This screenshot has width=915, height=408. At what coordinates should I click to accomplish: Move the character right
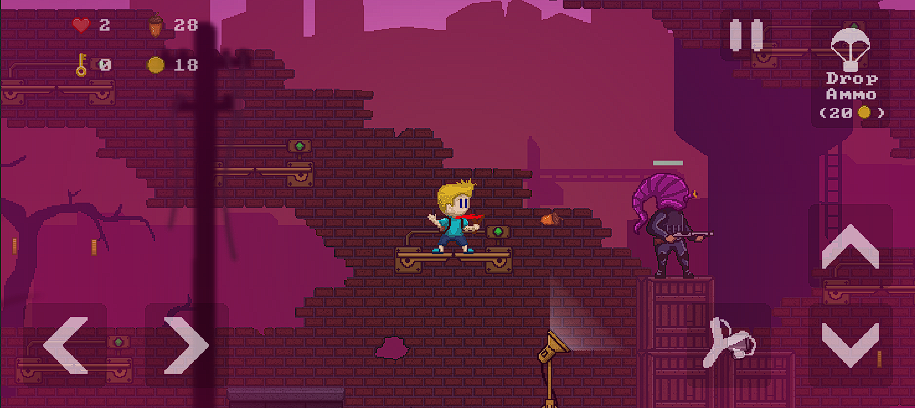186,345
